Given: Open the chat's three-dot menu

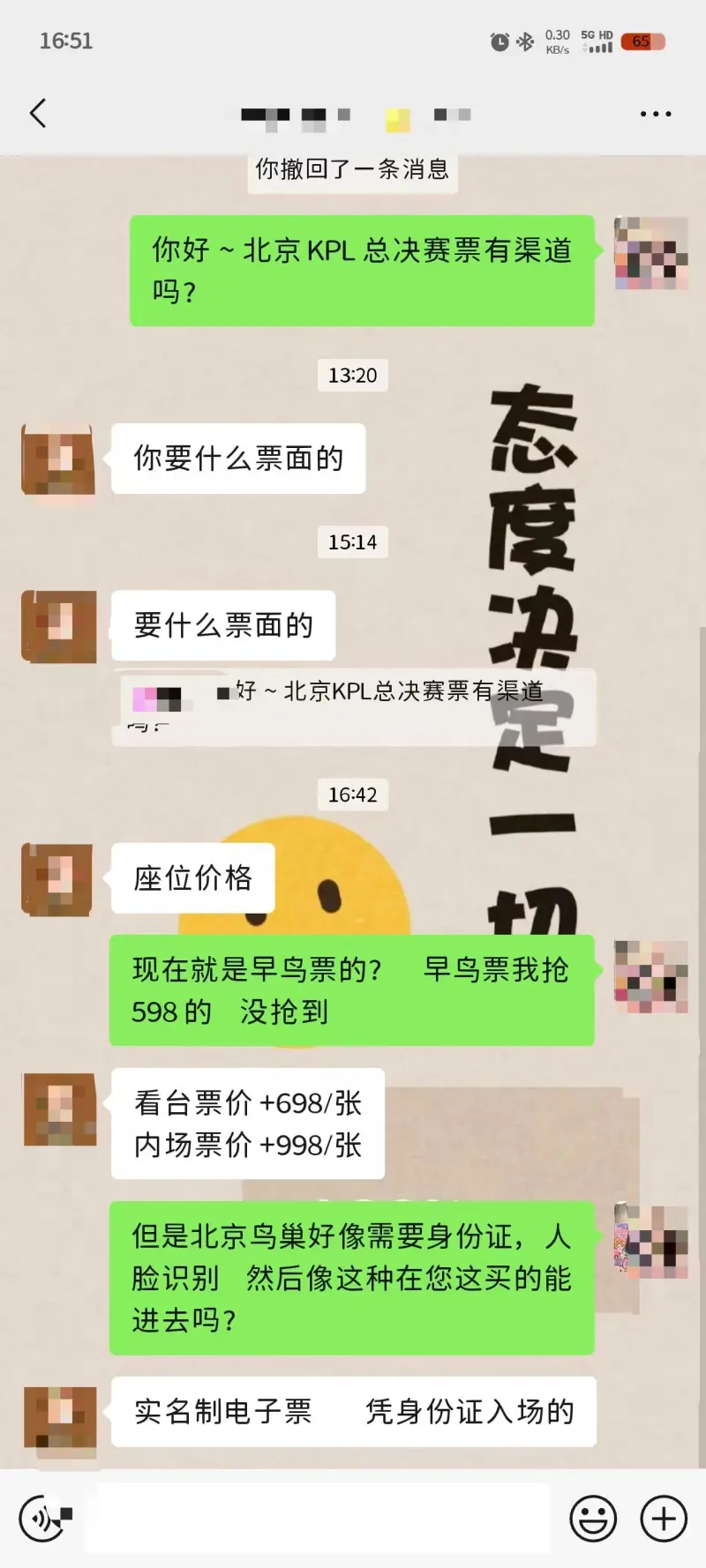Looking at the screenshot, I should (x=655, y=114).
